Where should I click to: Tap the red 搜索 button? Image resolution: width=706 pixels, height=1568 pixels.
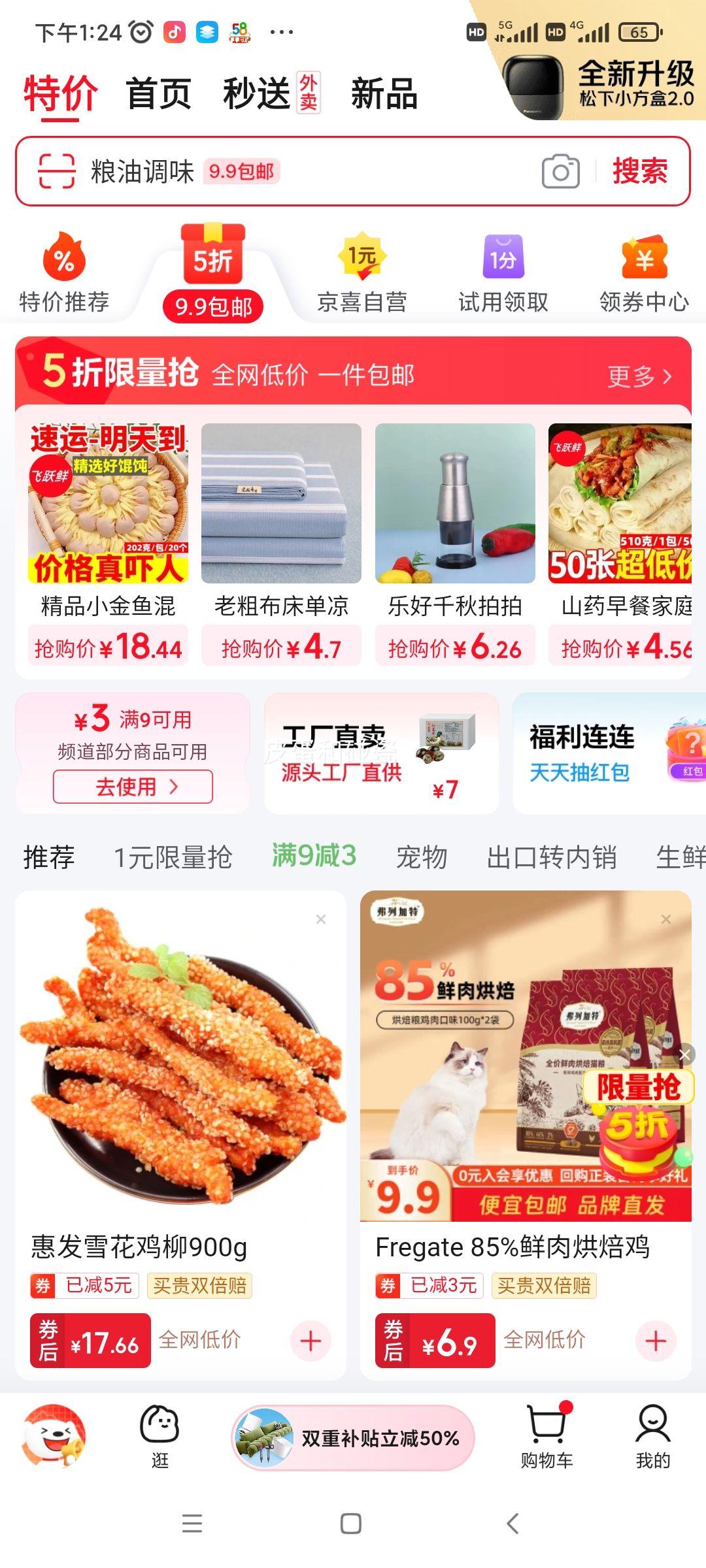pyautogui.click(x=639, y=172)
